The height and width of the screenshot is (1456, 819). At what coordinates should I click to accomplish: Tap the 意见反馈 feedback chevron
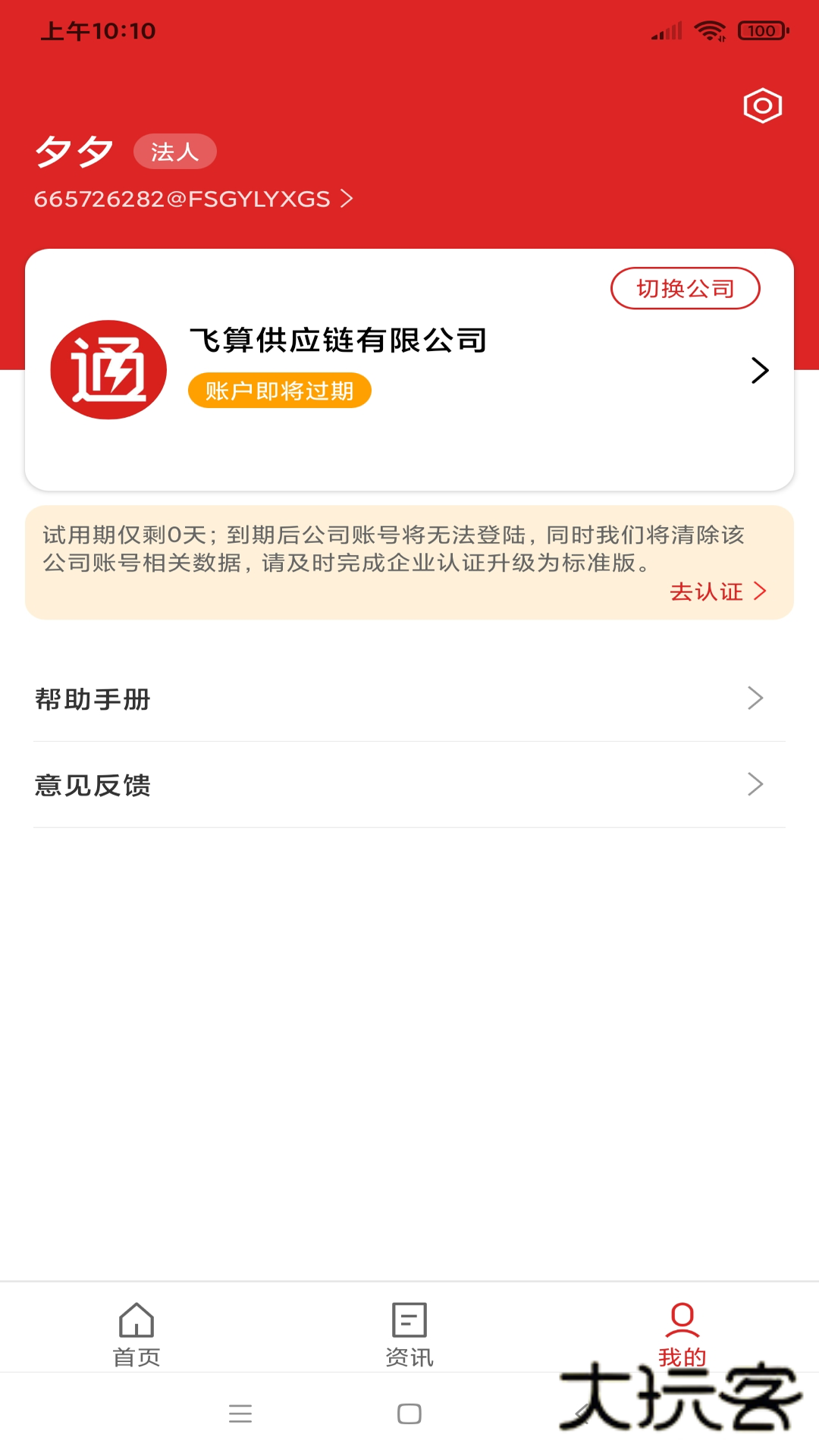(755, 785)
